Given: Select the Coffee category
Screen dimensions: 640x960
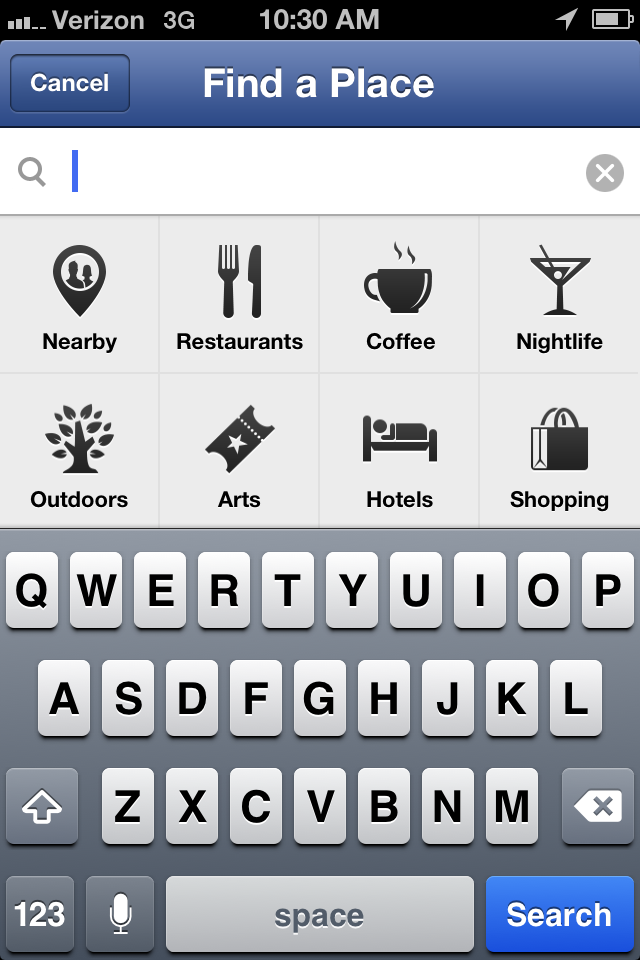Looking at the screenshot, I should click(400, 297).
